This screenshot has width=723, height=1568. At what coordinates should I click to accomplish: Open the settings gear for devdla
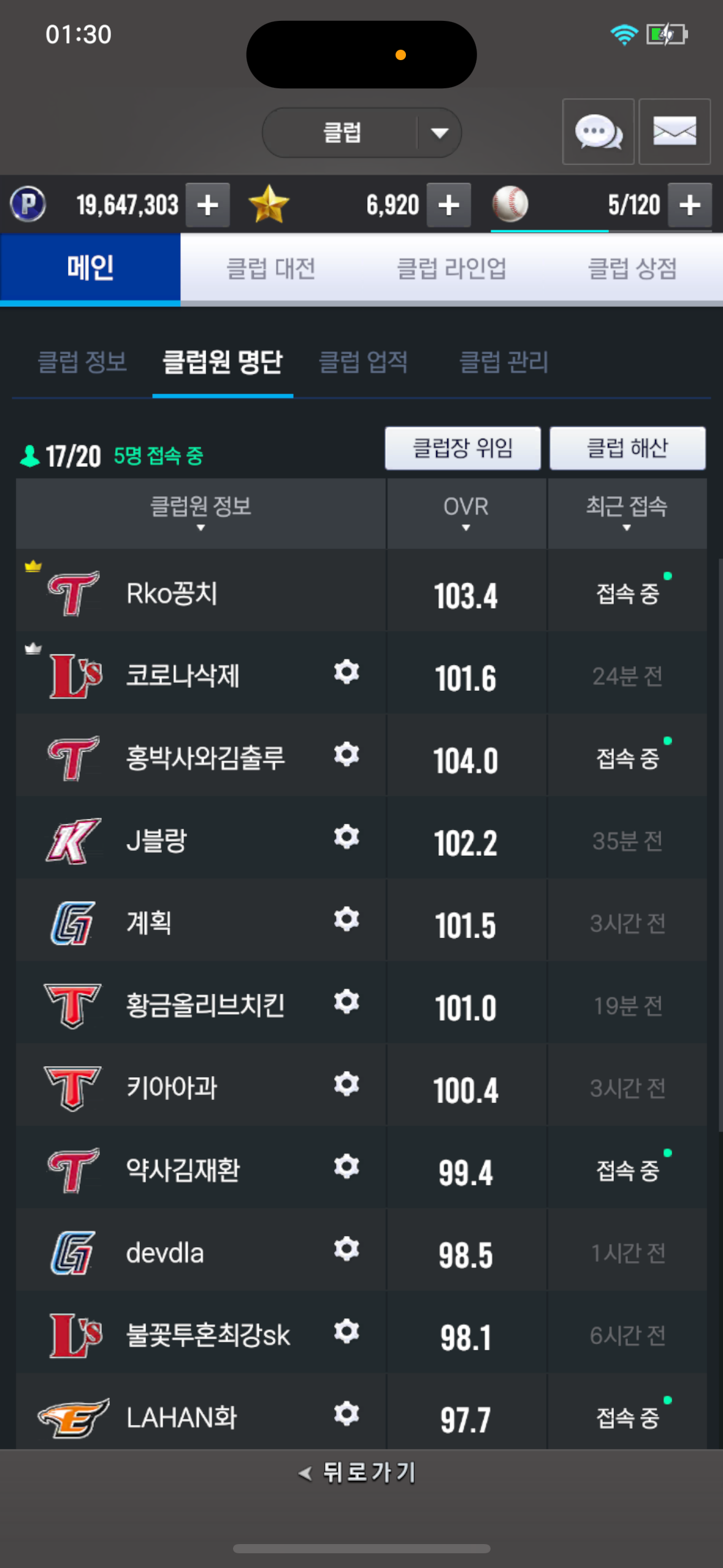tap(346, 1249)
